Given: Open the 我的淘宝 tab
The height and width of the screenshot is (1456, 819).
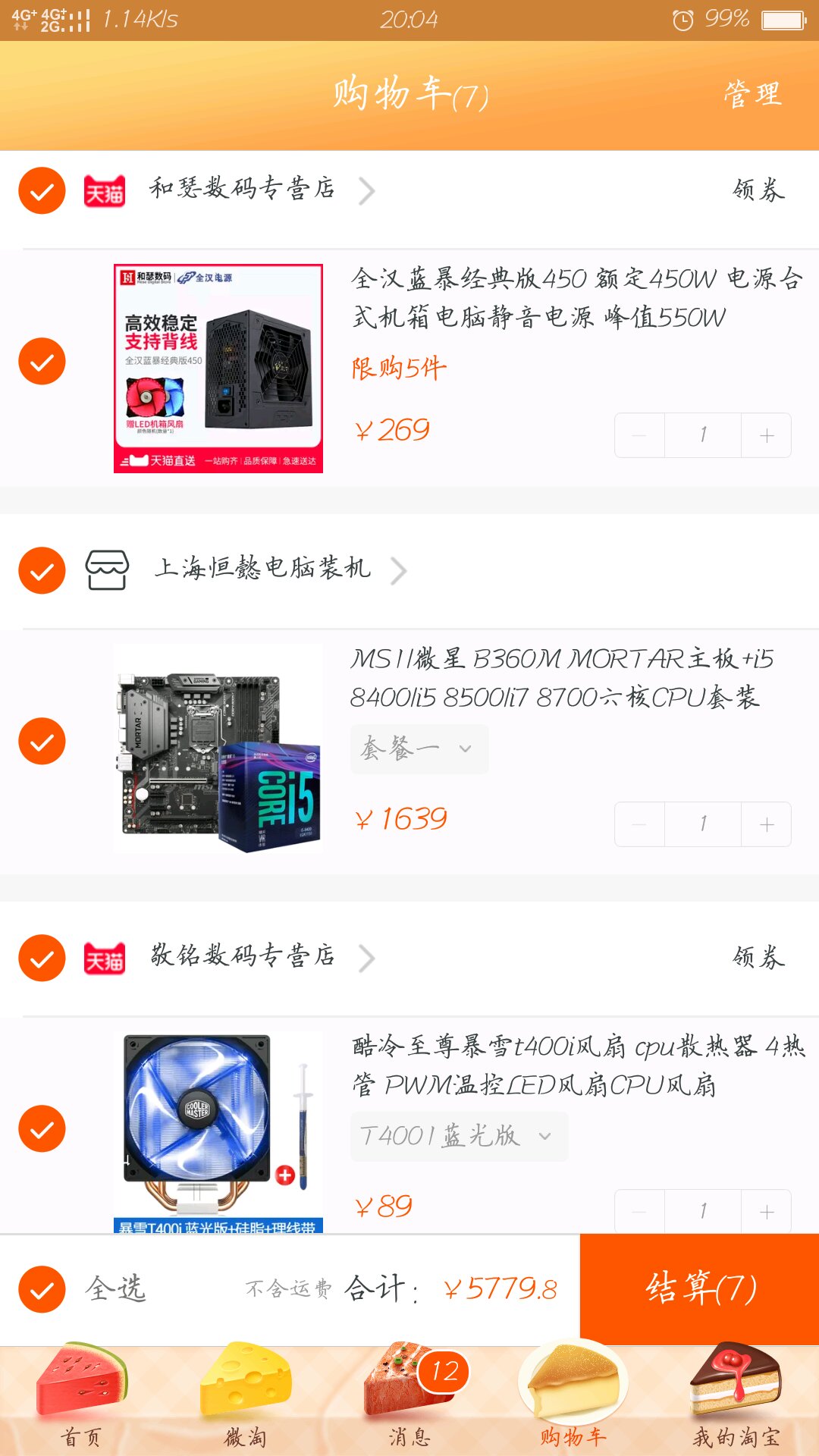Looking at the screenshot, I should pos(736,1399).
